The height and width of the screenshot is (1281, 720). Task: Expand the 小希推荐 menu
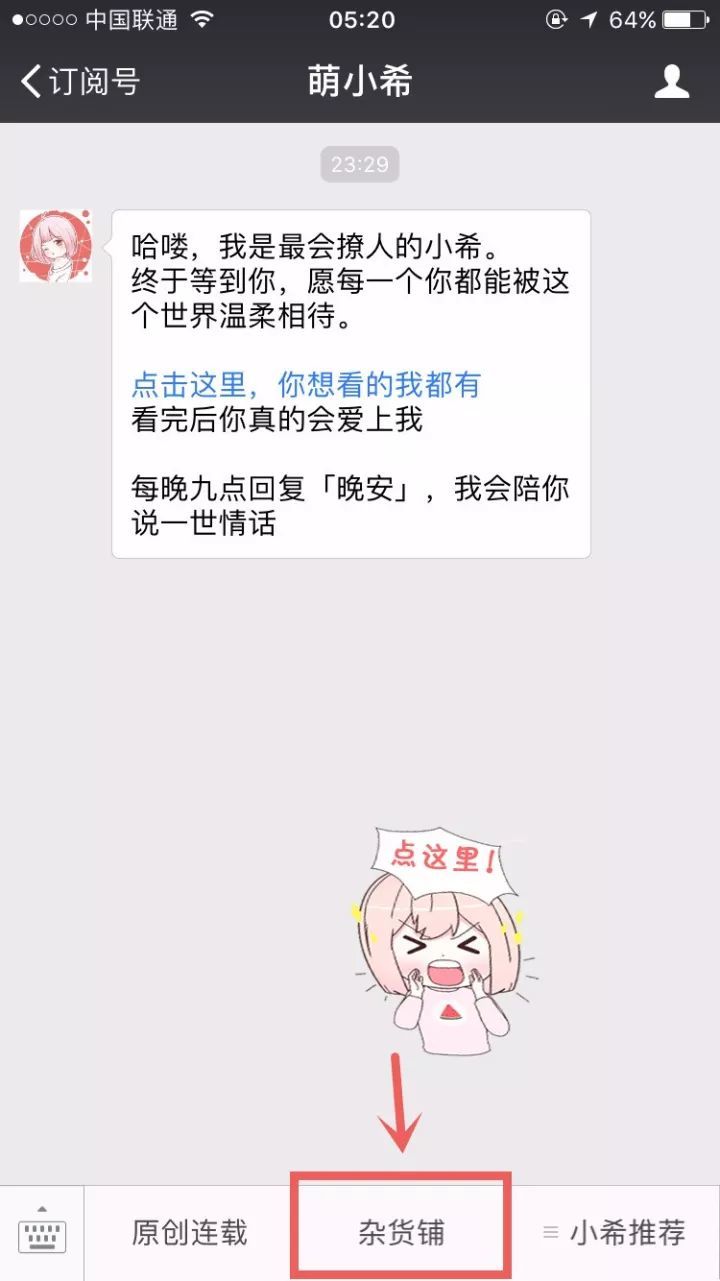[x=615, y=1233]
